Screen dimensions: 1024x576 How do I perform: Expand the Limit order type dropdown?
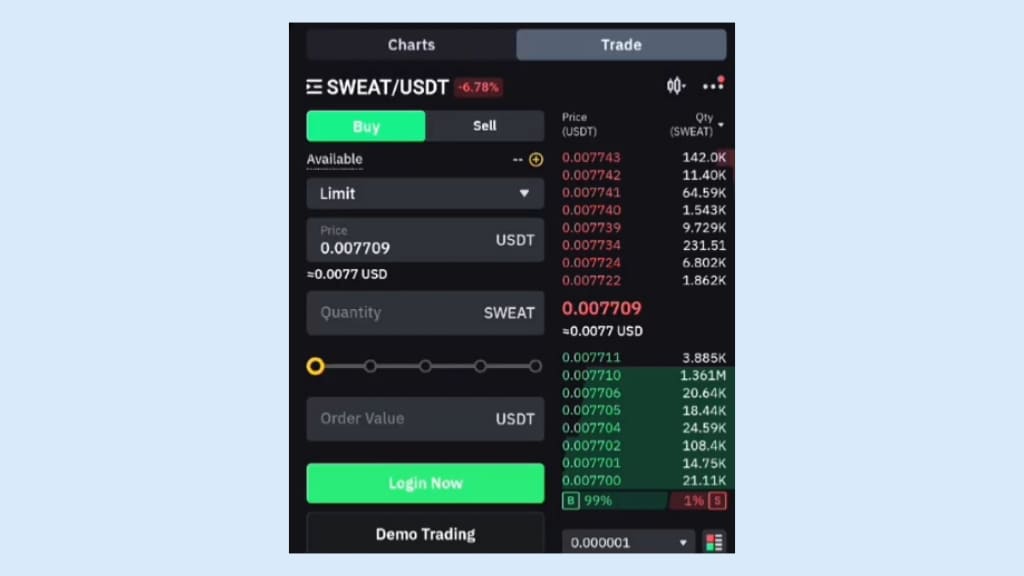pos(425,193)
